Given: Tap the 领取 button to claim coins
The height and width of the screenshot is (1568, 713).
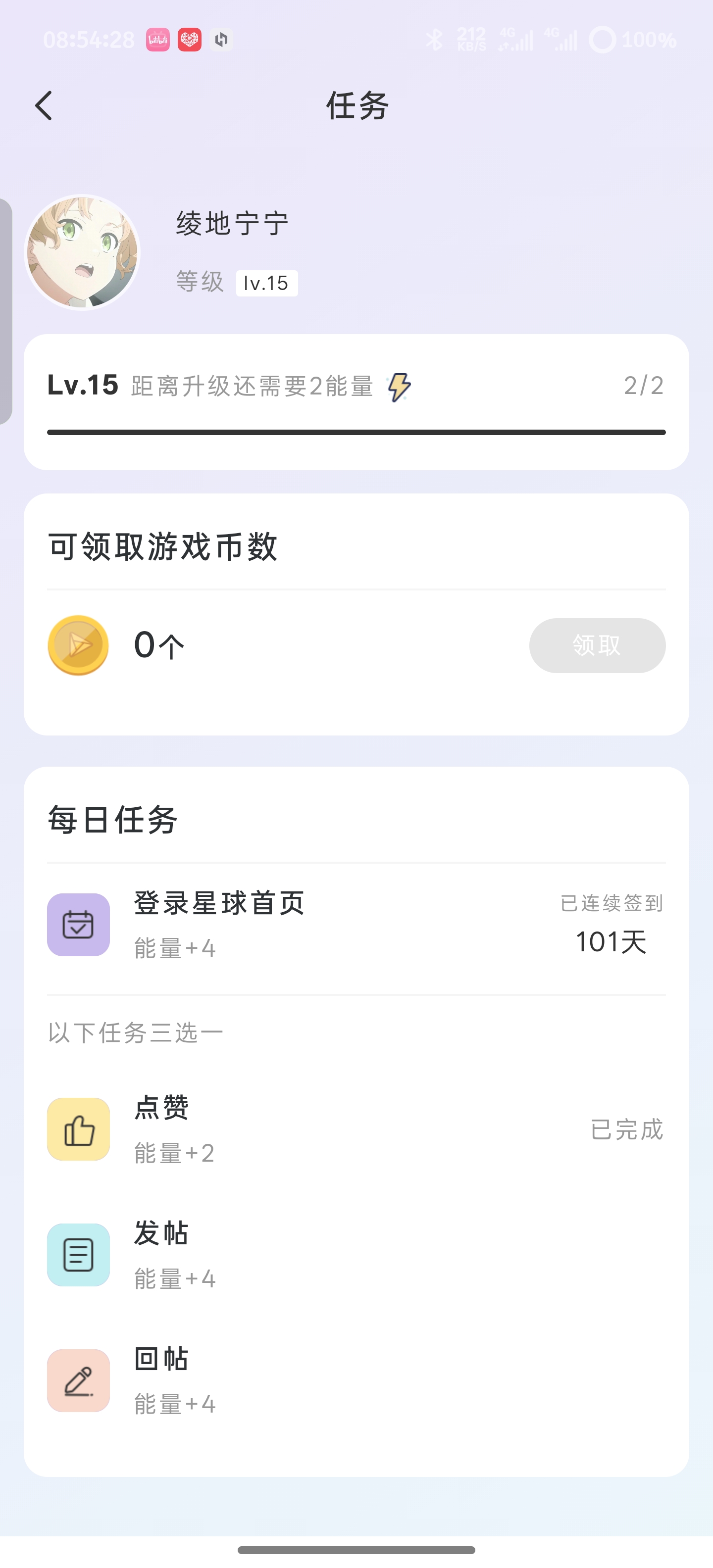Looking at the screenshot, I should 597,645.
